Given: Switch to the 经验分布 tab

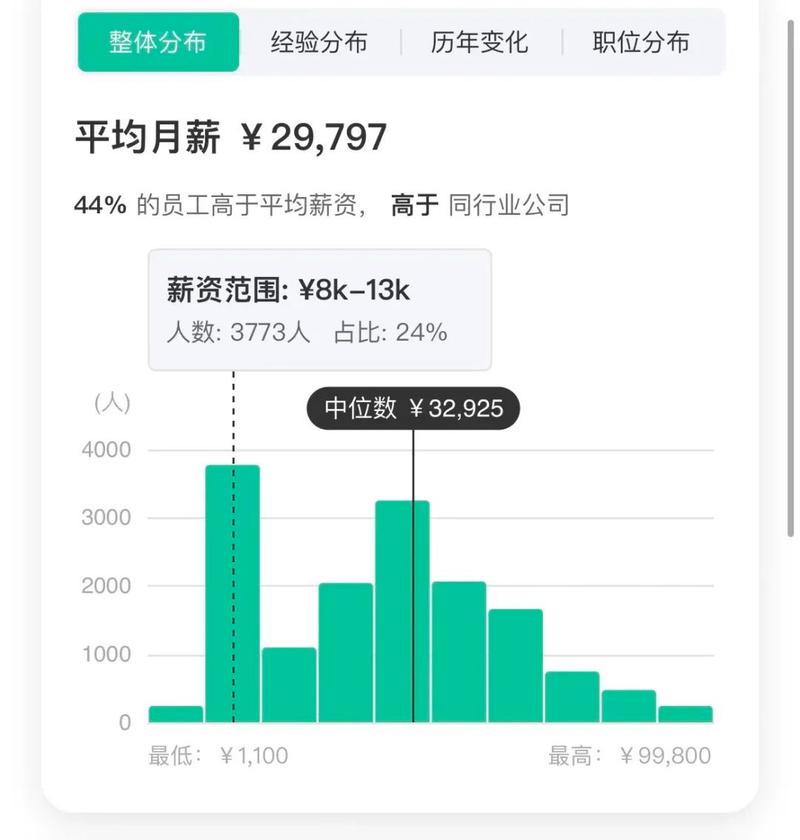Looking at the screenshot, I should click(318, 42).
